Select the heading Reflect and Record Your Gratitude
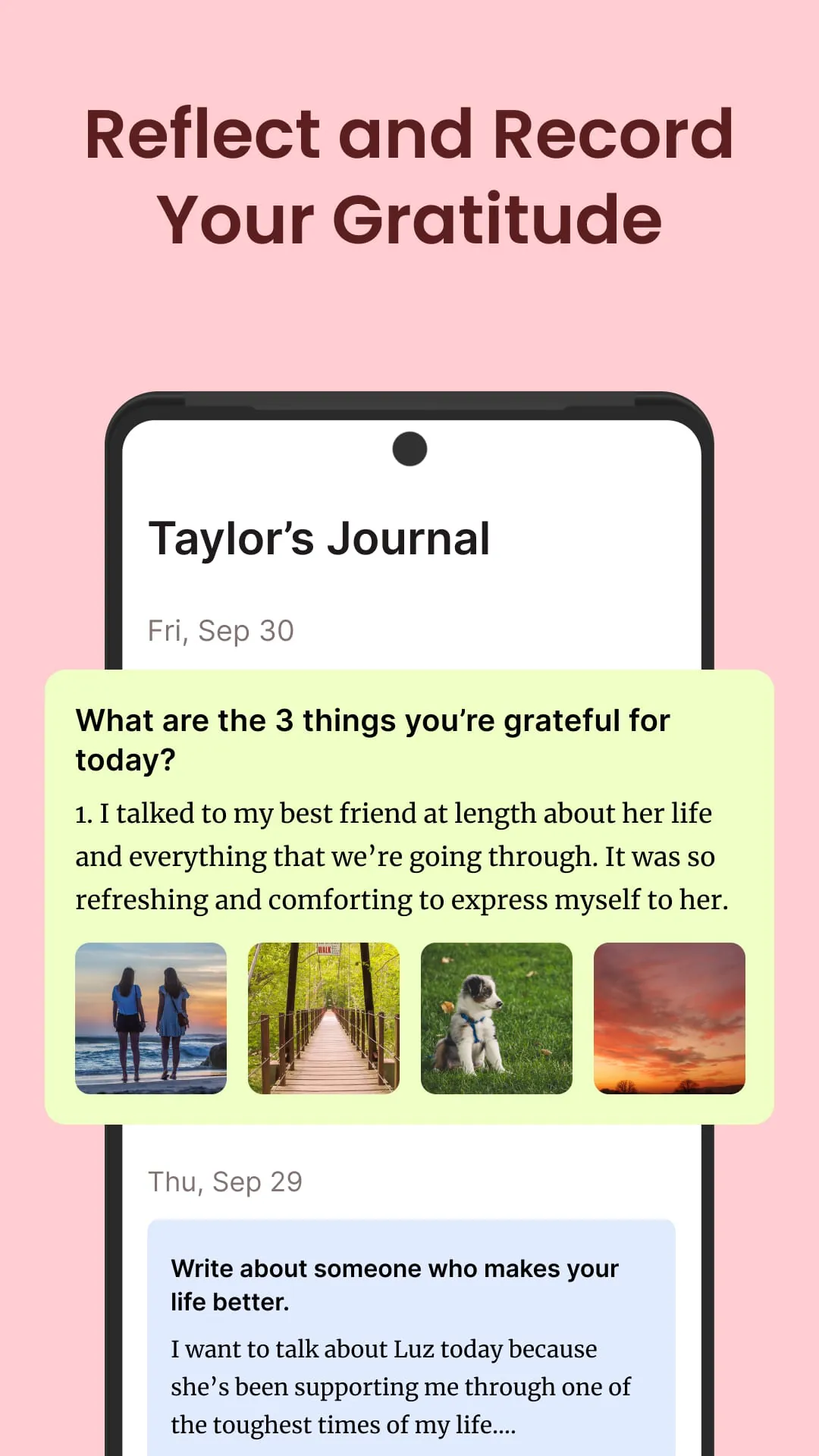This screenshot has height=1456, width=819. [x=409, y=174]
